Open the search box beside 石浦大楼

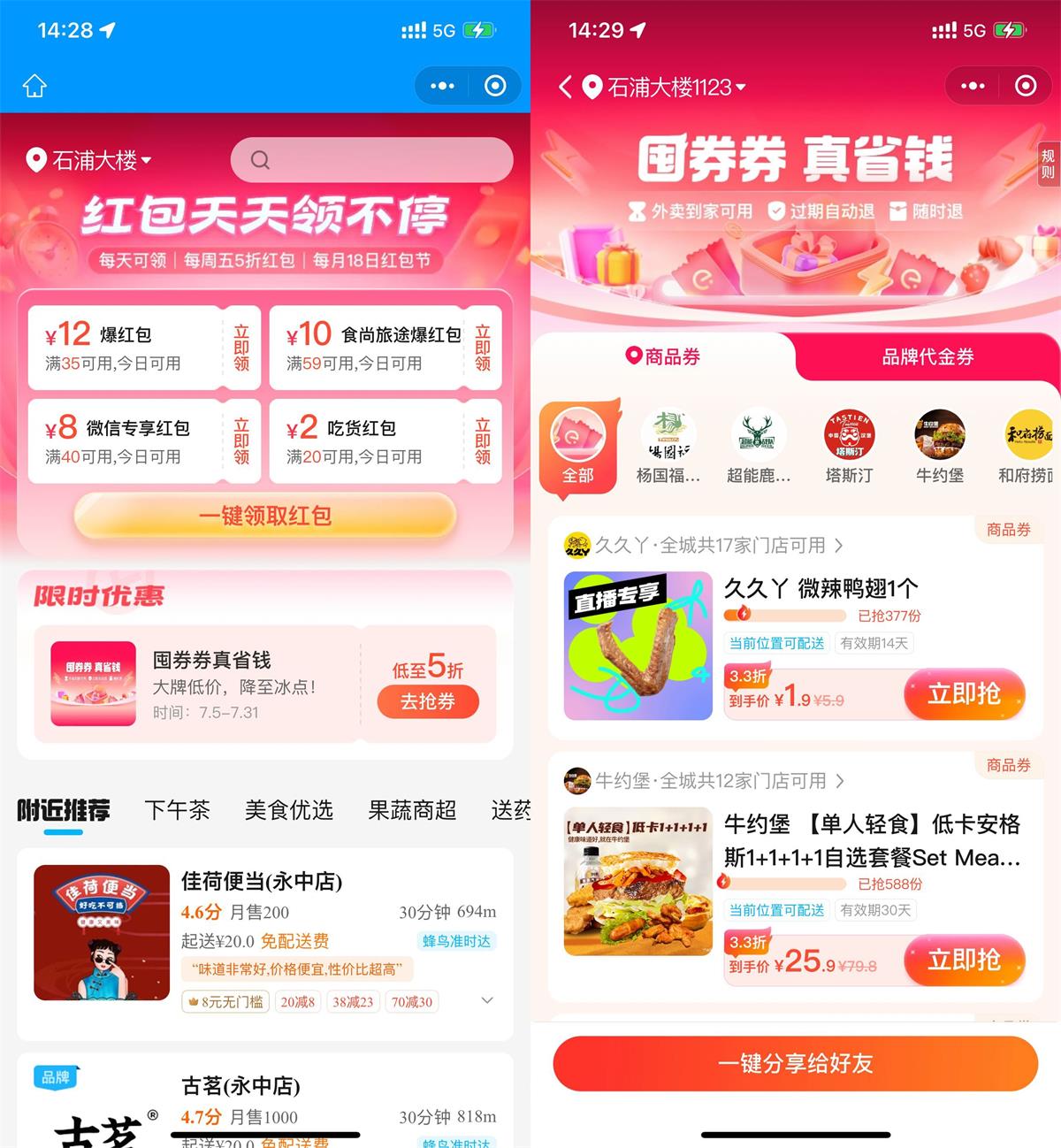[x=371, y=160]
